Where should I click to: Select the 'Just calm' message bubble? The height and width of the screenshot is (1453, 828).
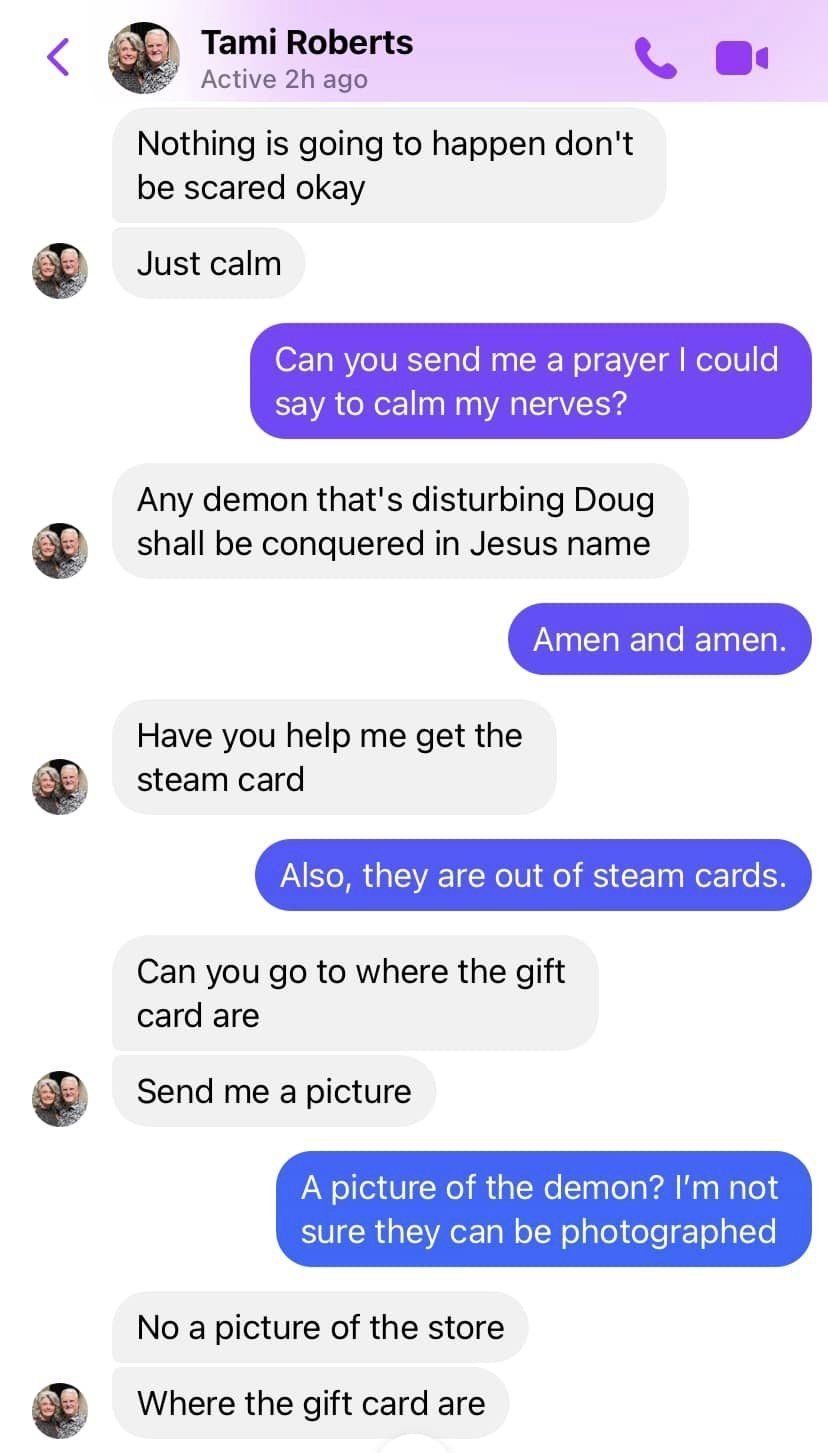208,263
